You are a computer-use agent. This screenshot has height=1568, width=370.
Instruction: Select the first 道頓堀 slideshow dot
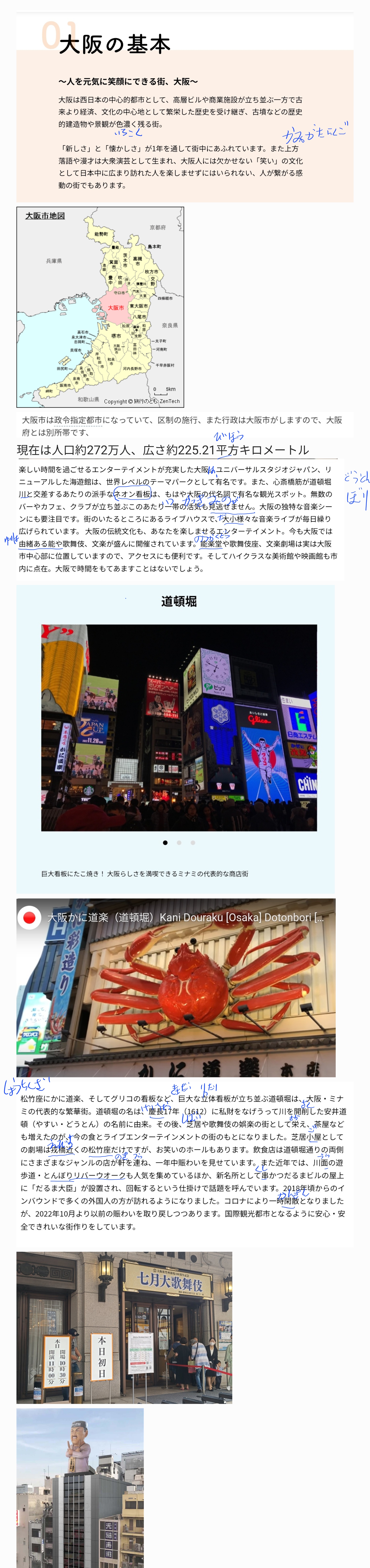[165, 842]
